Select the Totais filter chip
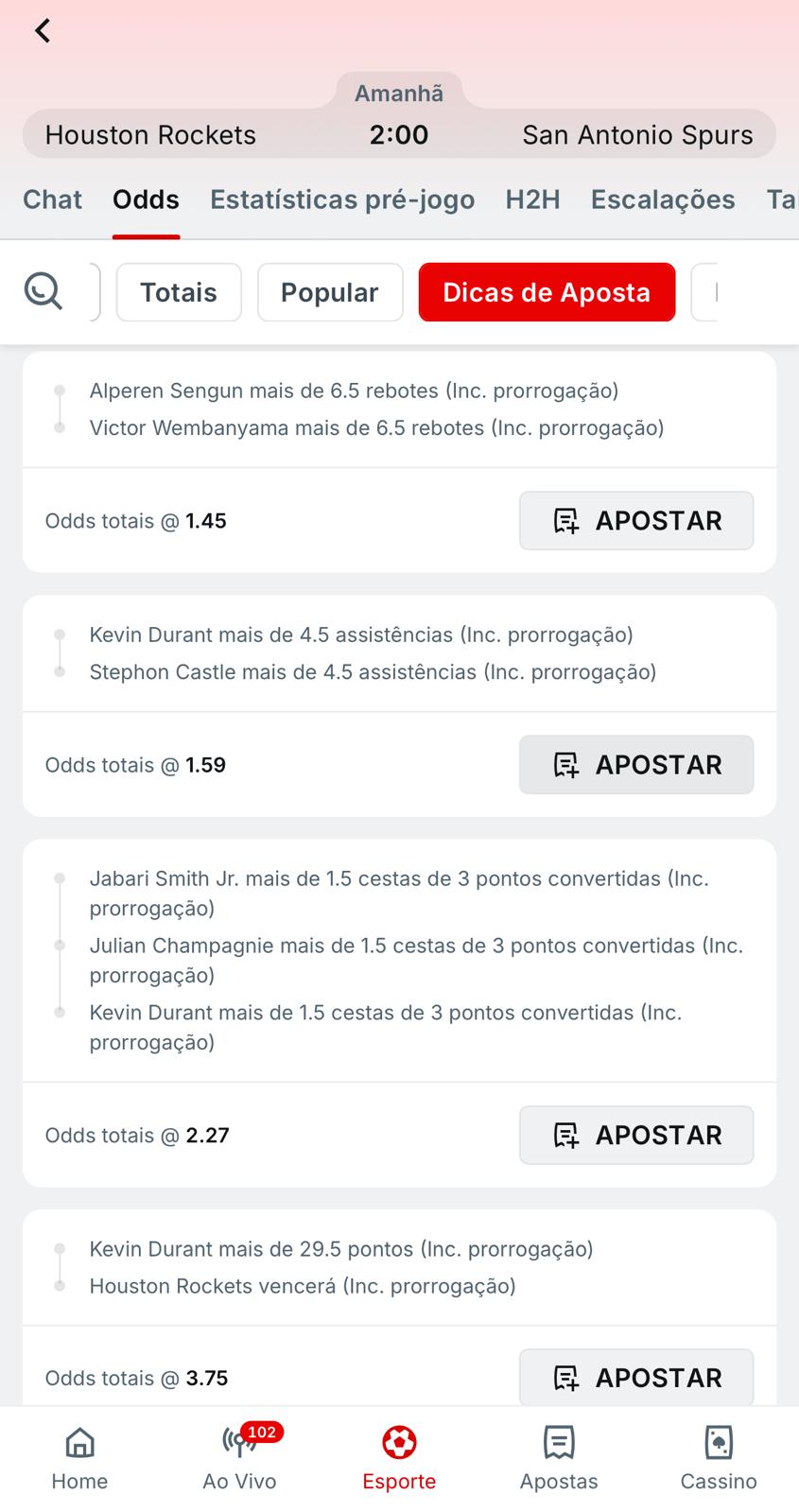 pyautogui.click(x=179, y=291)
